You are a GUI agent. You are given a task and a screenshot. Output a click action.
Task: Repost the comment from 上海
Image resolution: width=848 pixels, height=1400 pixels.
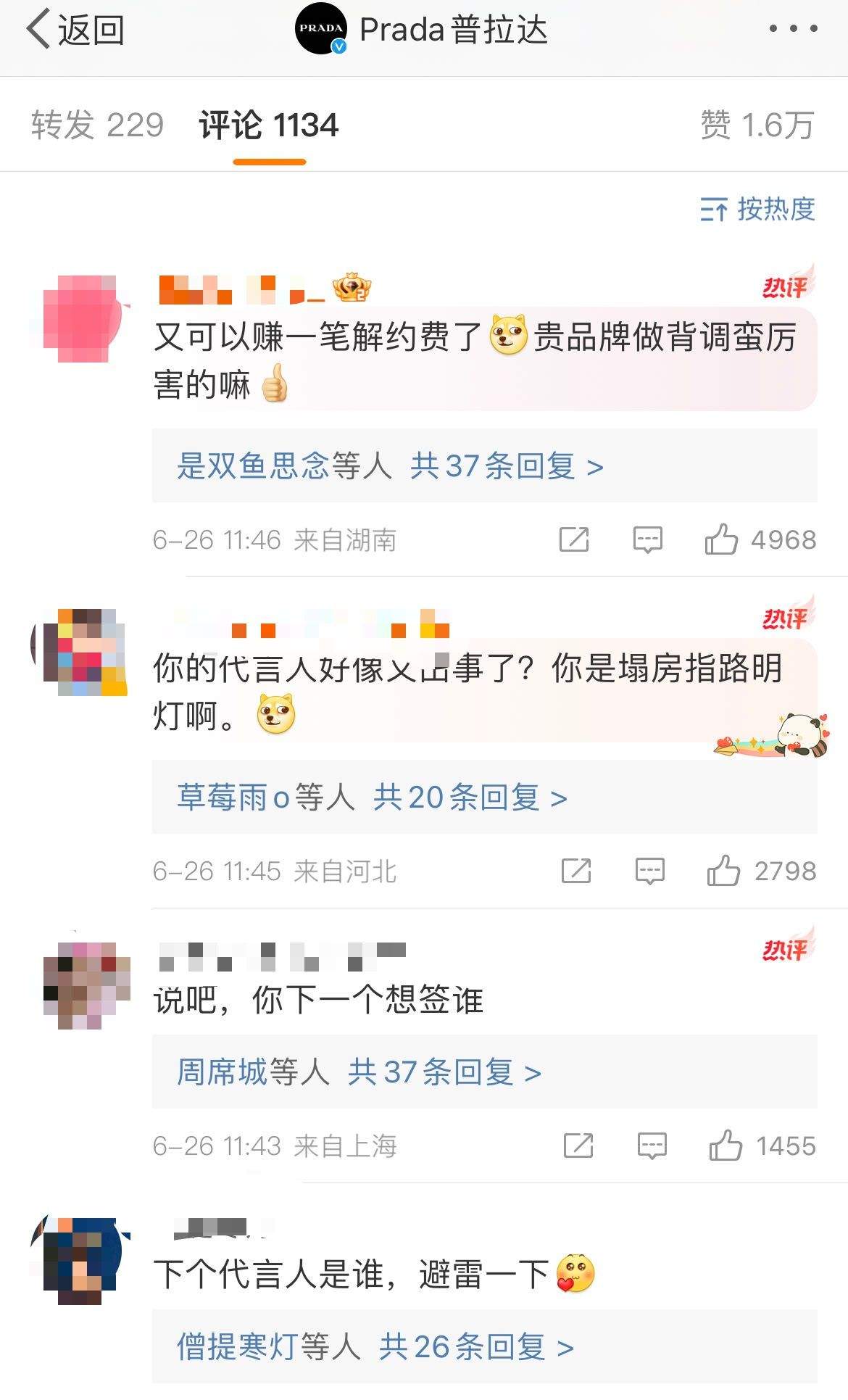pos(578,1146)
